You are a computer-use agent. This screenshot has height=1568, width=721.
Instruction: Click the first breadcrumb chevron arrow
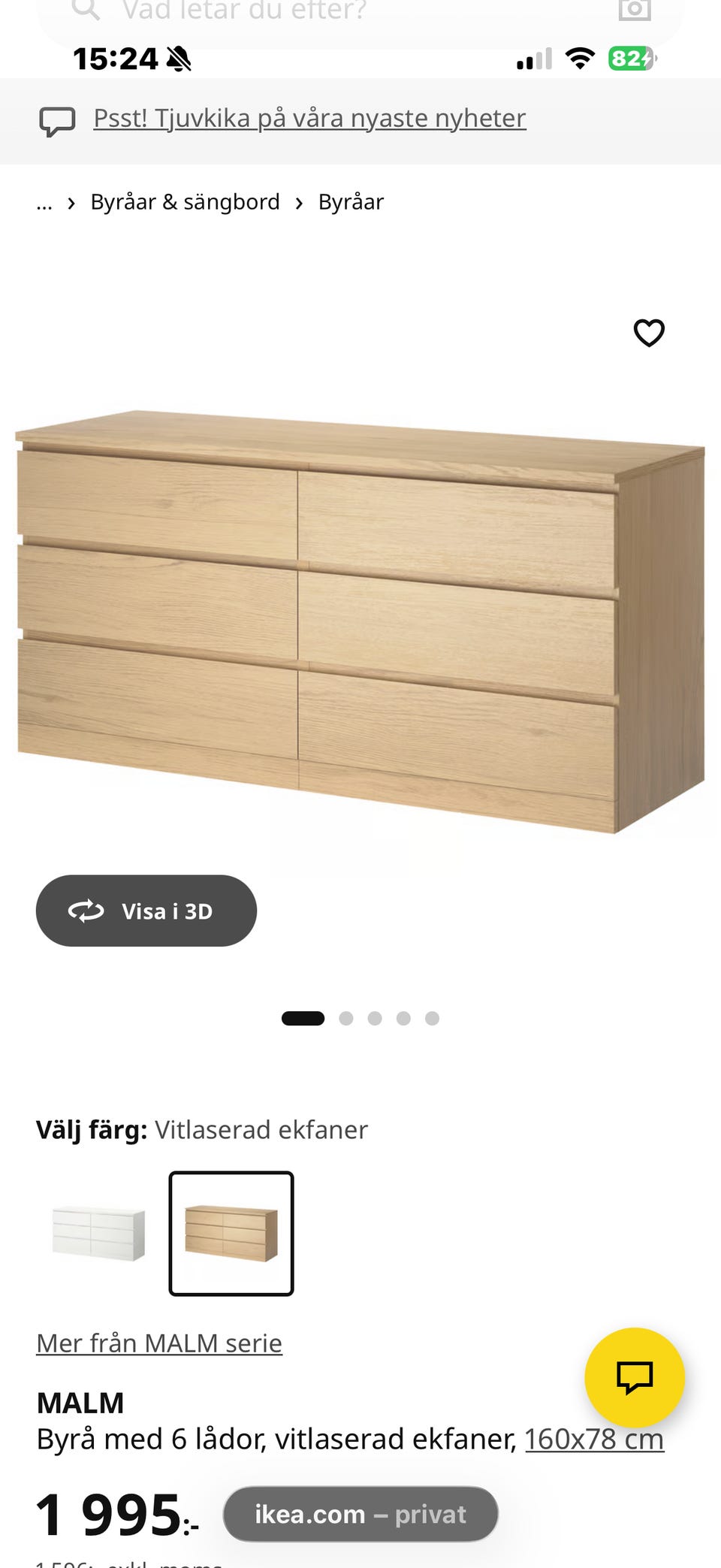(72, 201)
